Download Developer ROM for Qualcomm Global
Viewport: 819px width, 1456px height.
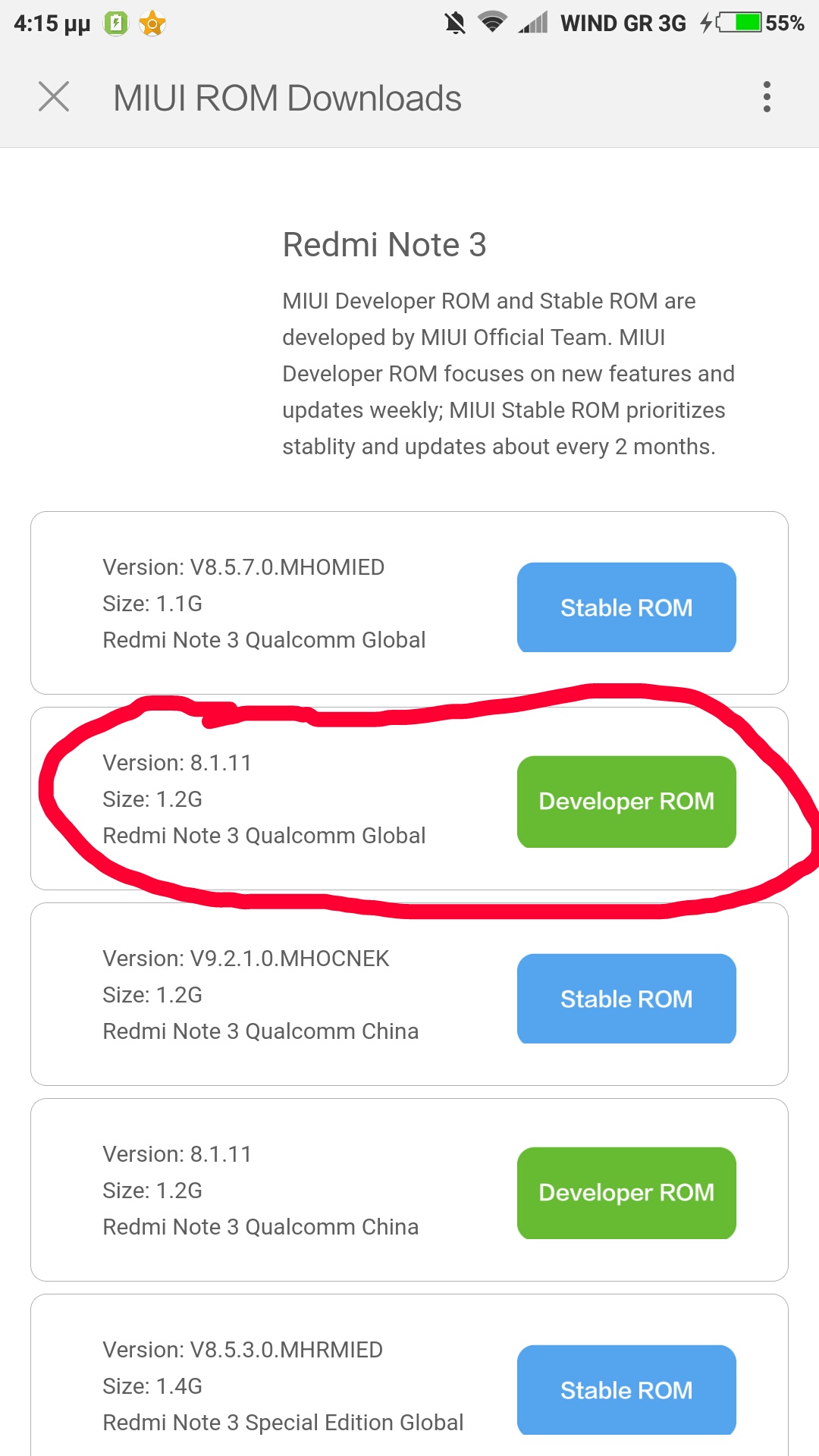pyautogui.click(x=626, y=802)
